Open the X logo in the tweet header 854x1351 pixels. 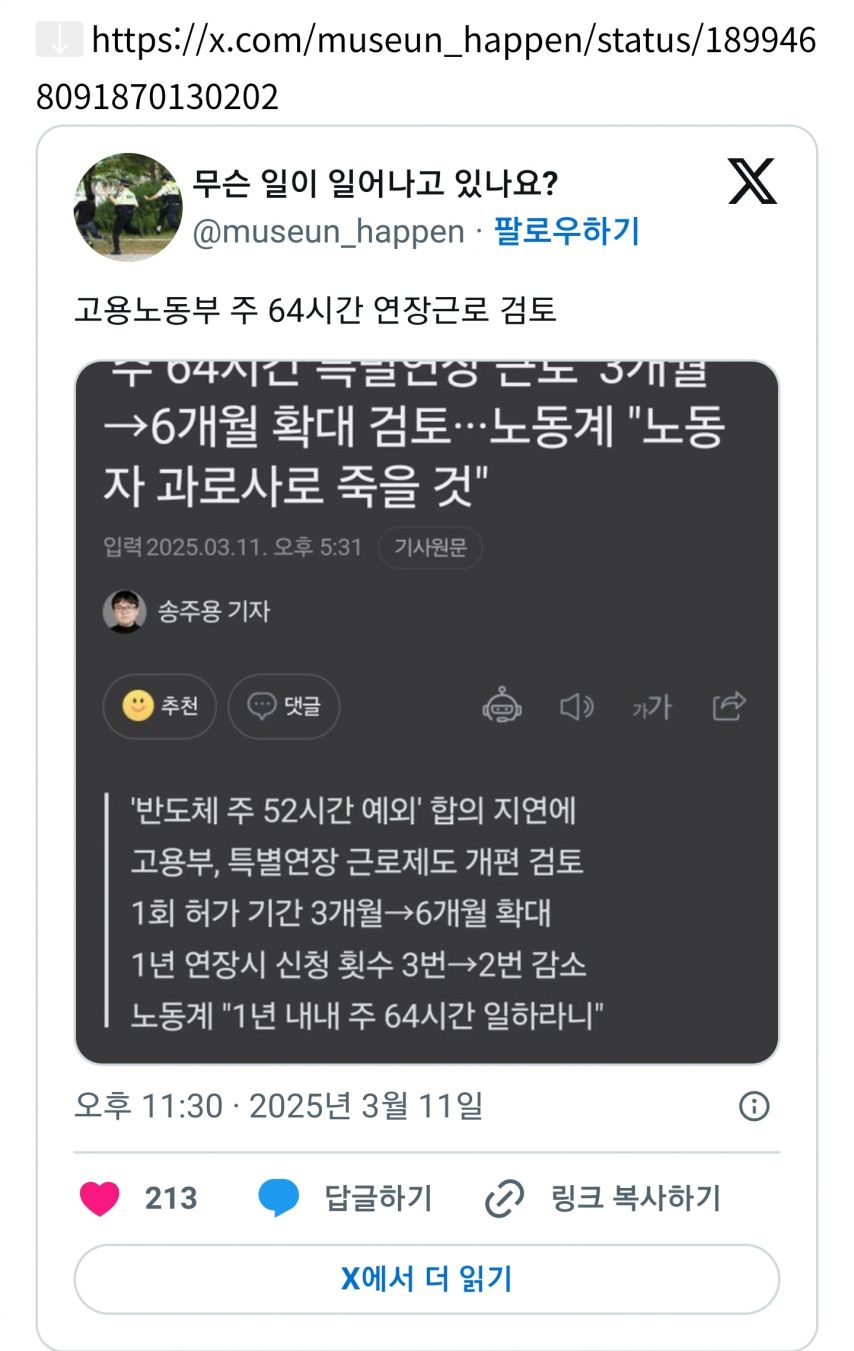tap(752, 181)
